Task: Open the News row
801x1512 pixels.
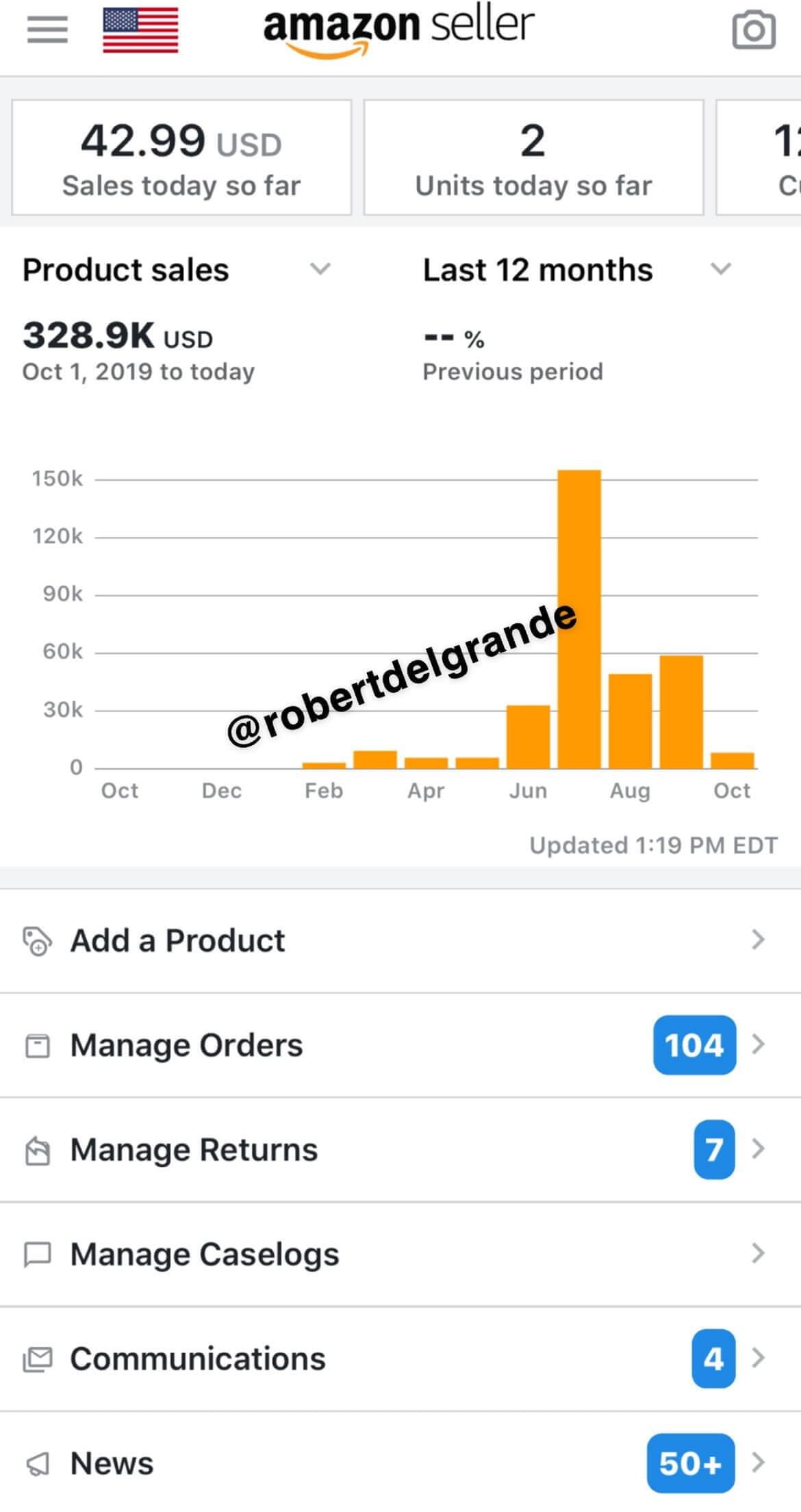Action: coord(400,1463)
